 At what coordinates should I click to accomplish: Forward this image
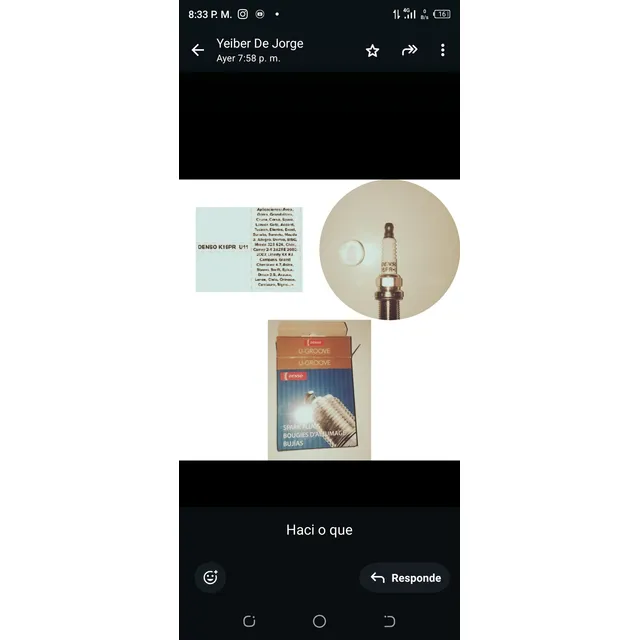tap(409, 50)
